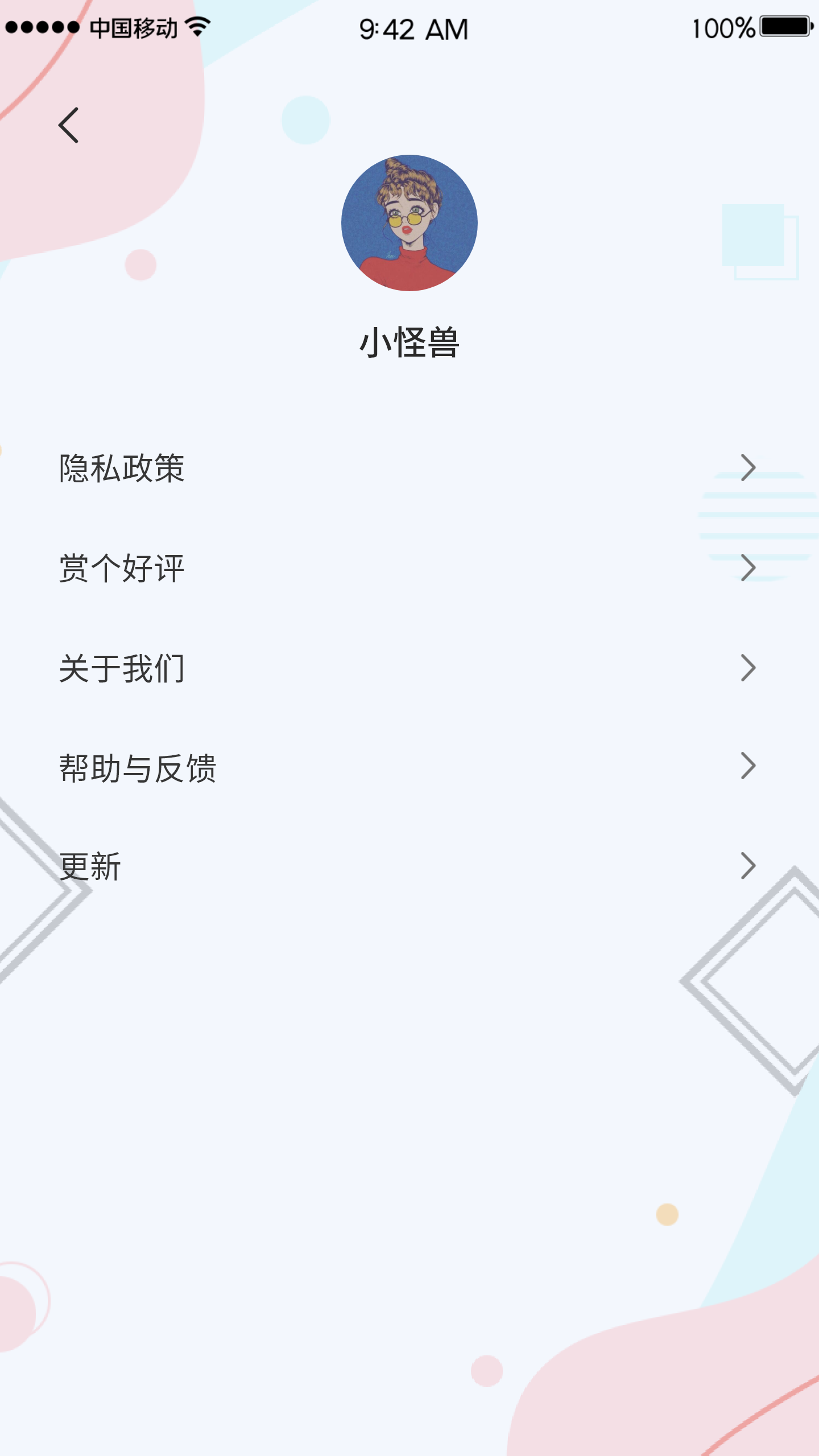Open the 赏个好评 row
Image resolution: width=819 pixels, height=1456 pixels.
409,568
